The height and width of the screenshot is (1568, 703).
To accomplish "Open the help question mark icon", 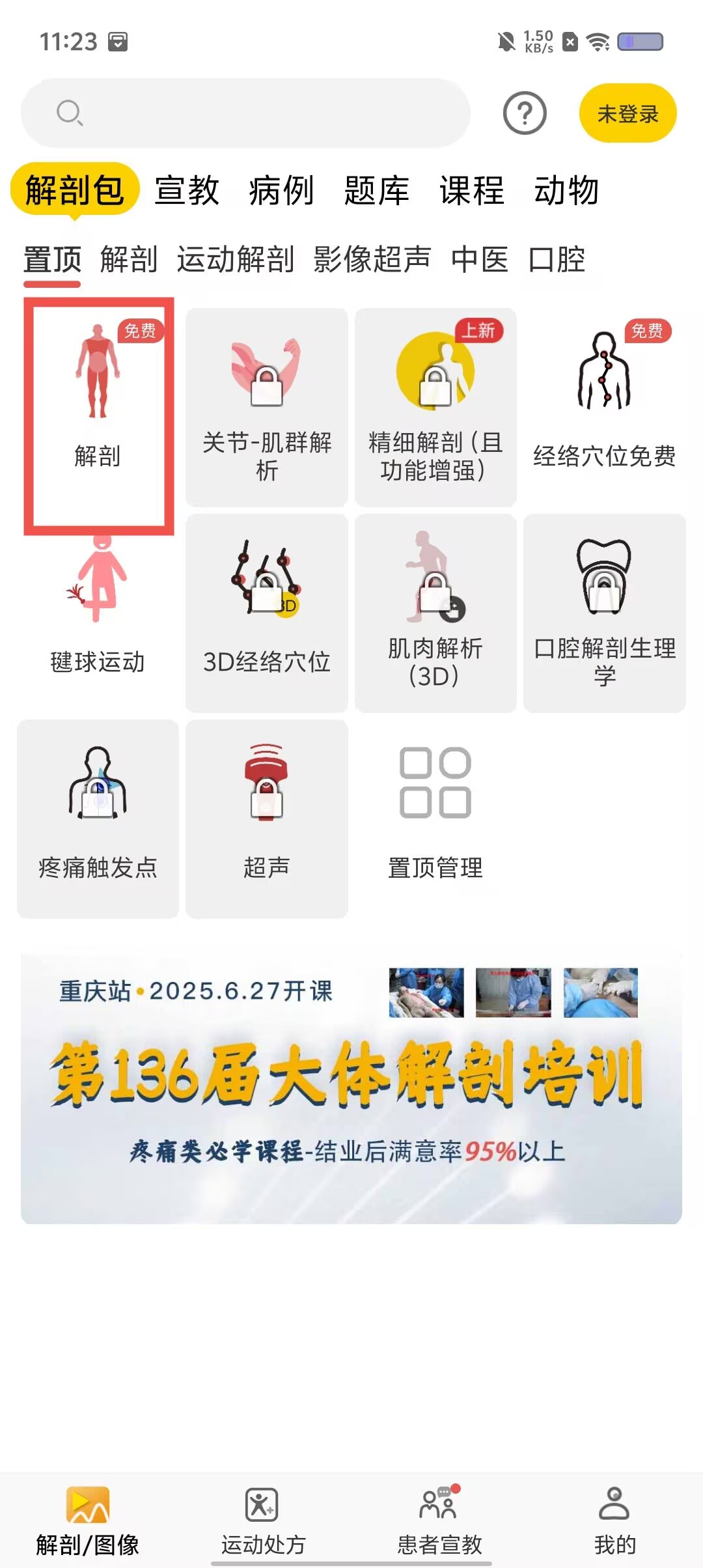I will pos(525,113).
